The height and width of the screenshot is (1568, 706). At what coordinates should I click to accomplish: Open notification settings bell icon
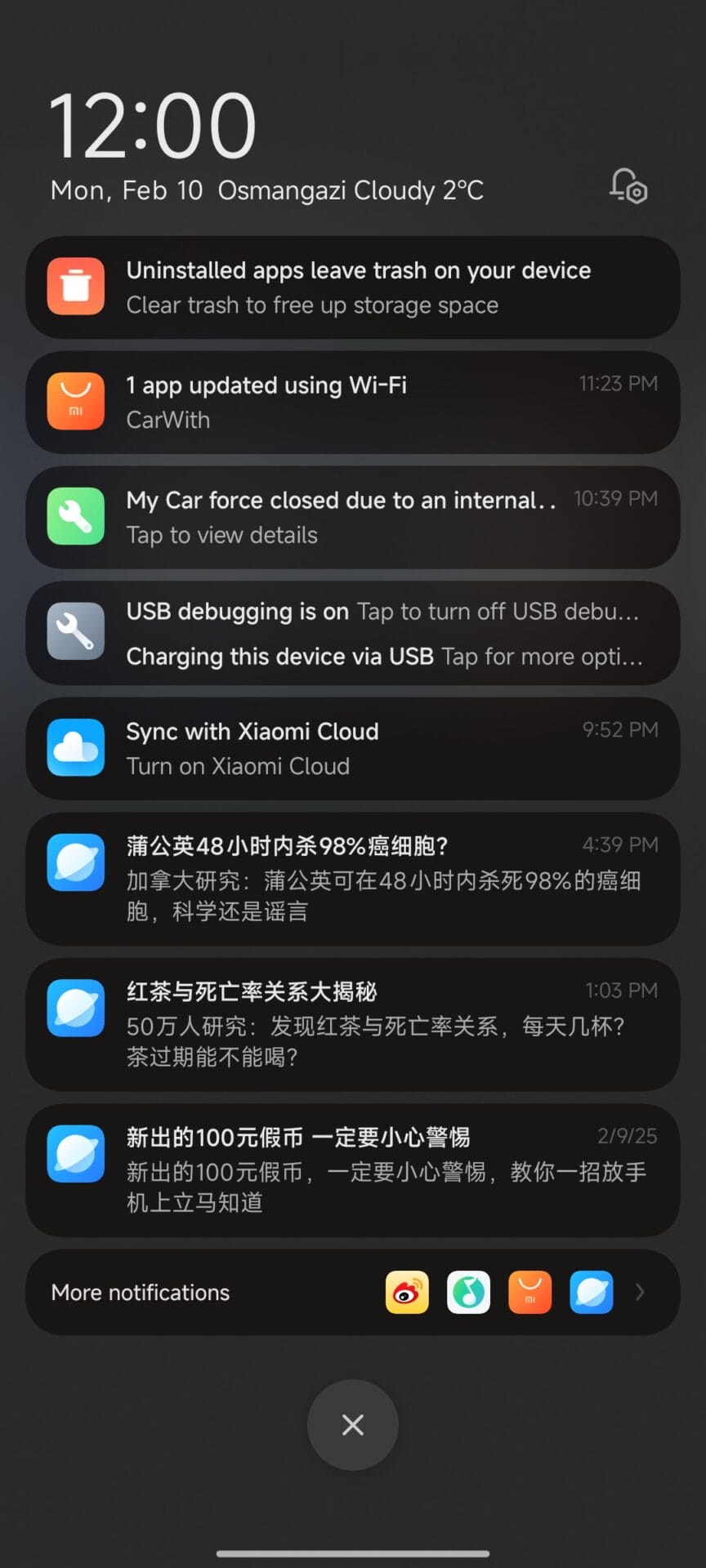[628, 187]
